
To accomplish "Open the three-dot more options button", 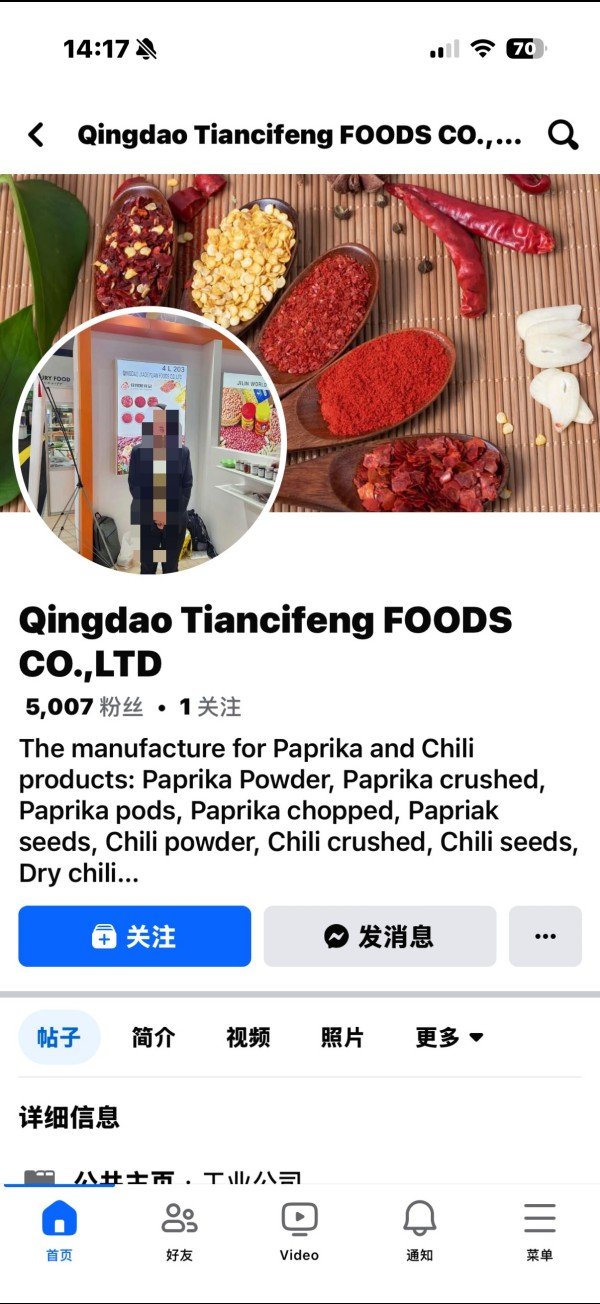I will click(545, 936).
